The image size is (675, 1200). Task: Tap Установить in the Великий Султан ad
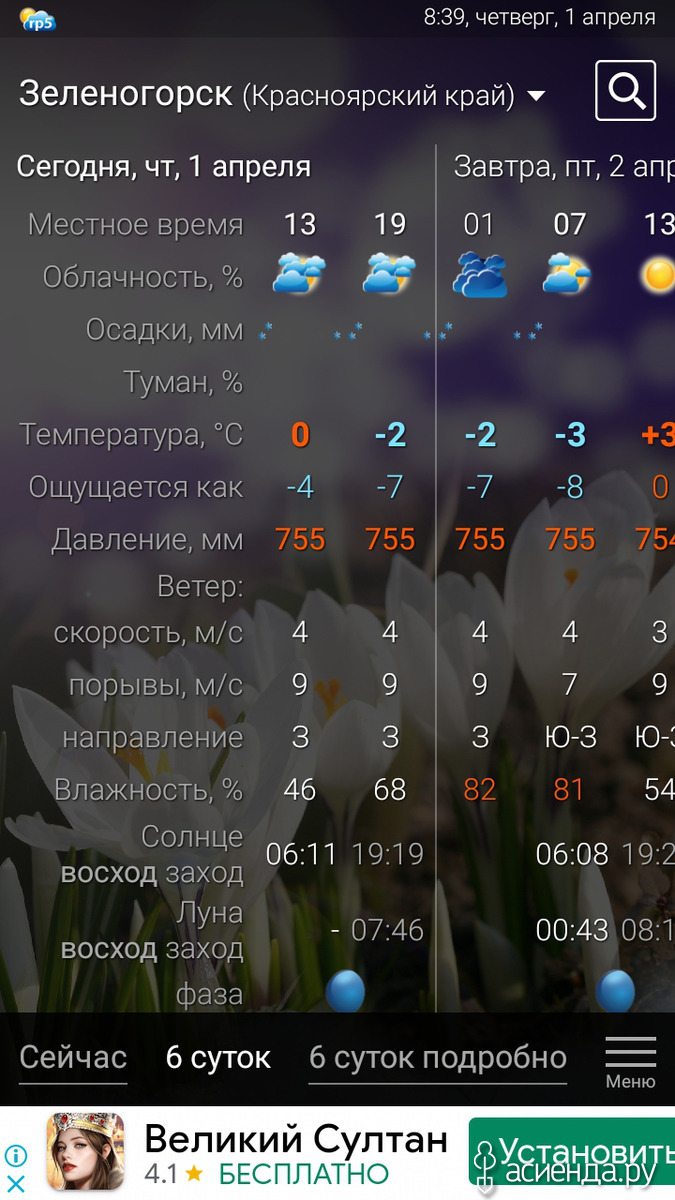(572, 1153)
